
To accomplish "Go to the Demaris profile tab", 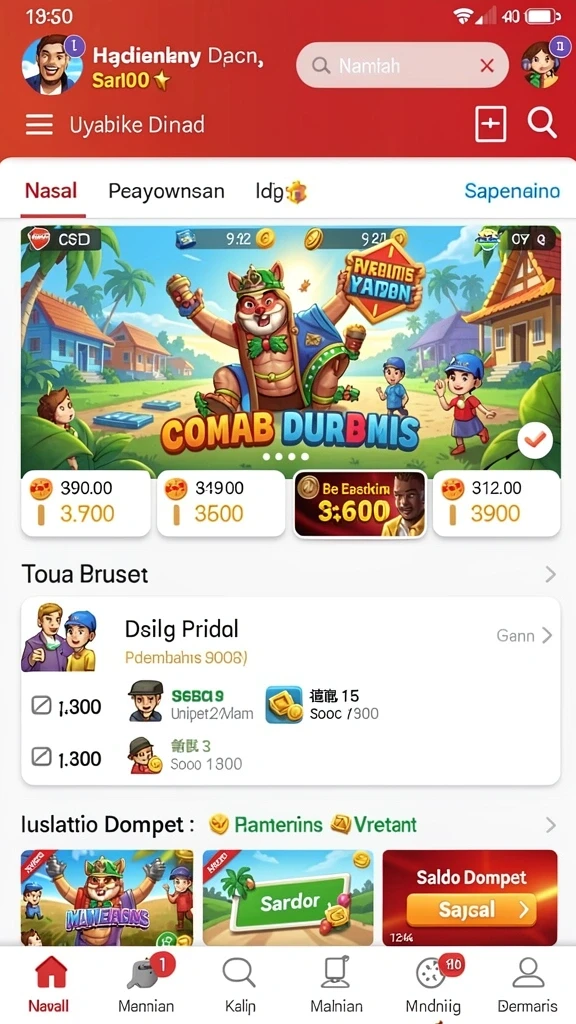I will [528, 984].
